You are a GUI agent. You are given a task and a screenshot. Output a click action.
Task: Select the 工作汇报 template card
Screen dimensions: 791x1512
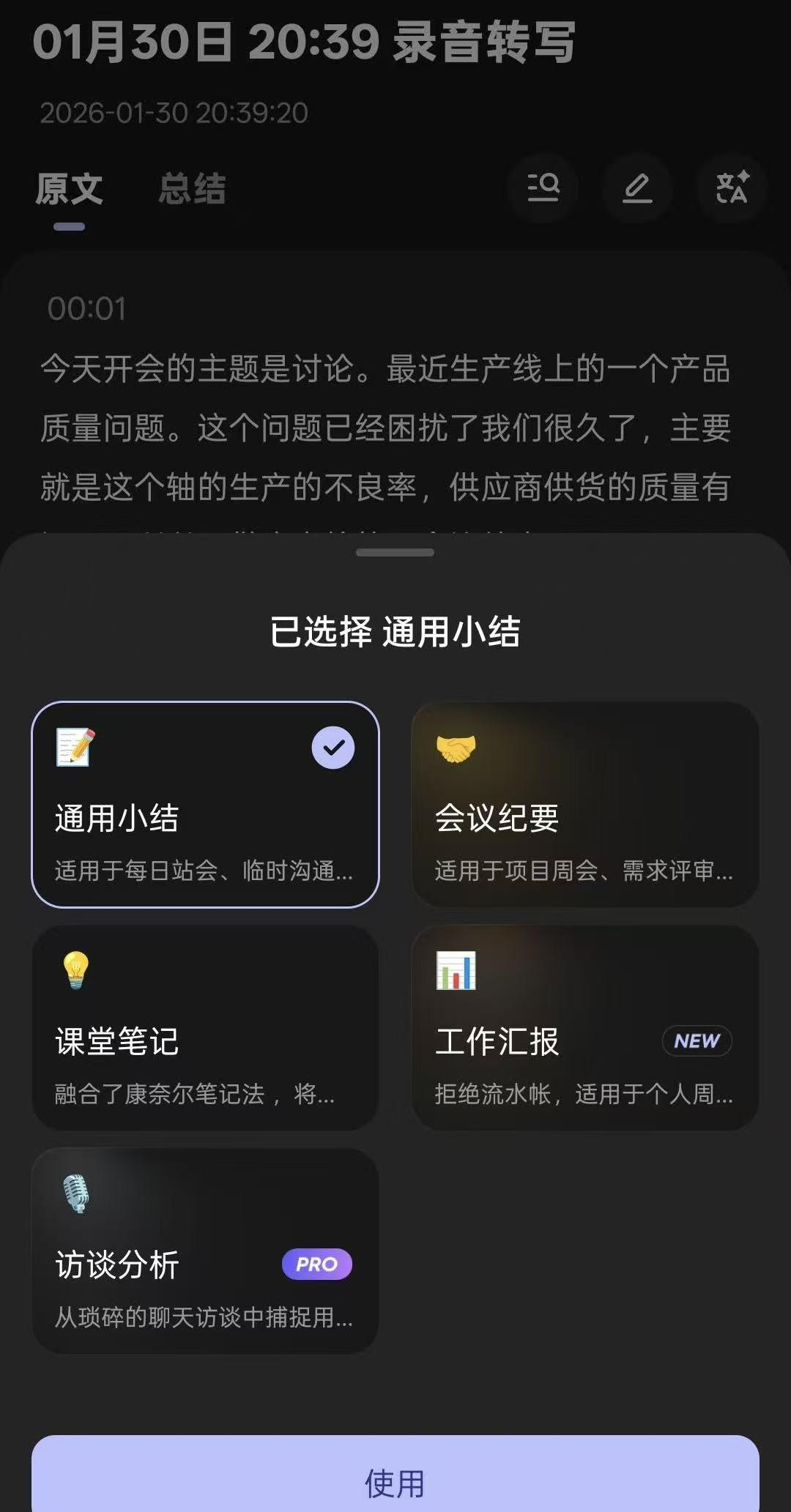pos(584,1027)
